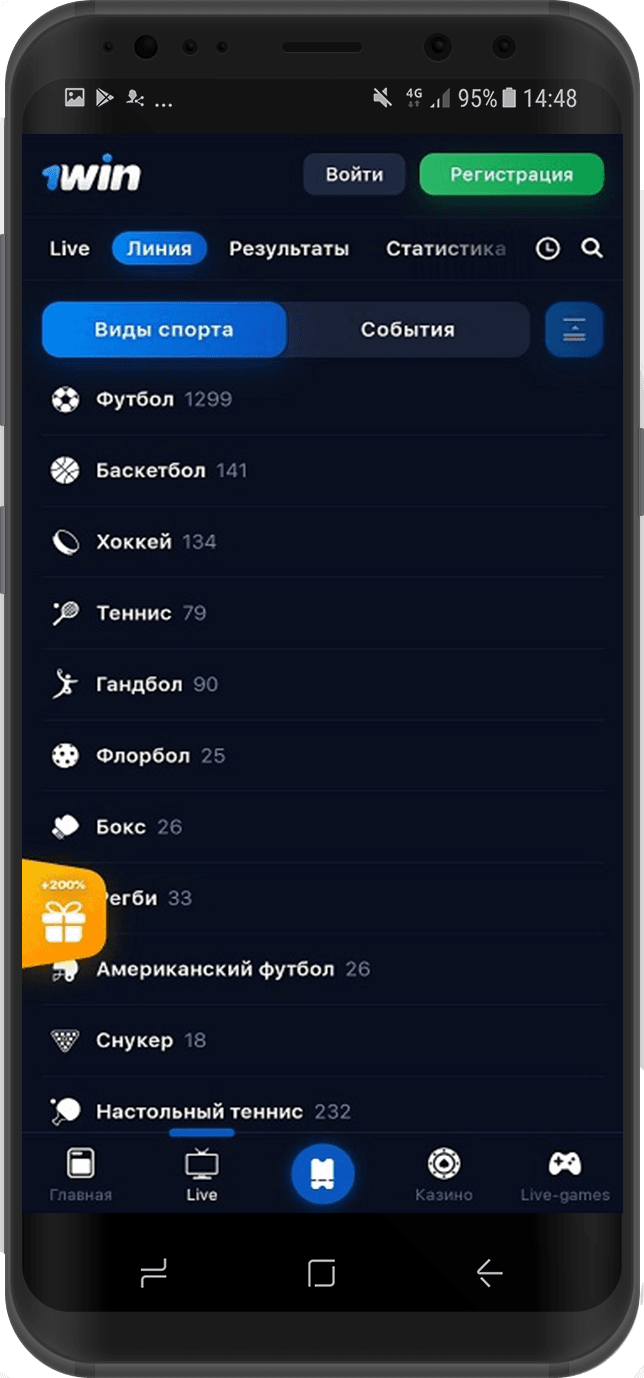Screen dimensions: 644x1378
Task: Open the Казино bottom tab
Action: (x=443, y=1175)
